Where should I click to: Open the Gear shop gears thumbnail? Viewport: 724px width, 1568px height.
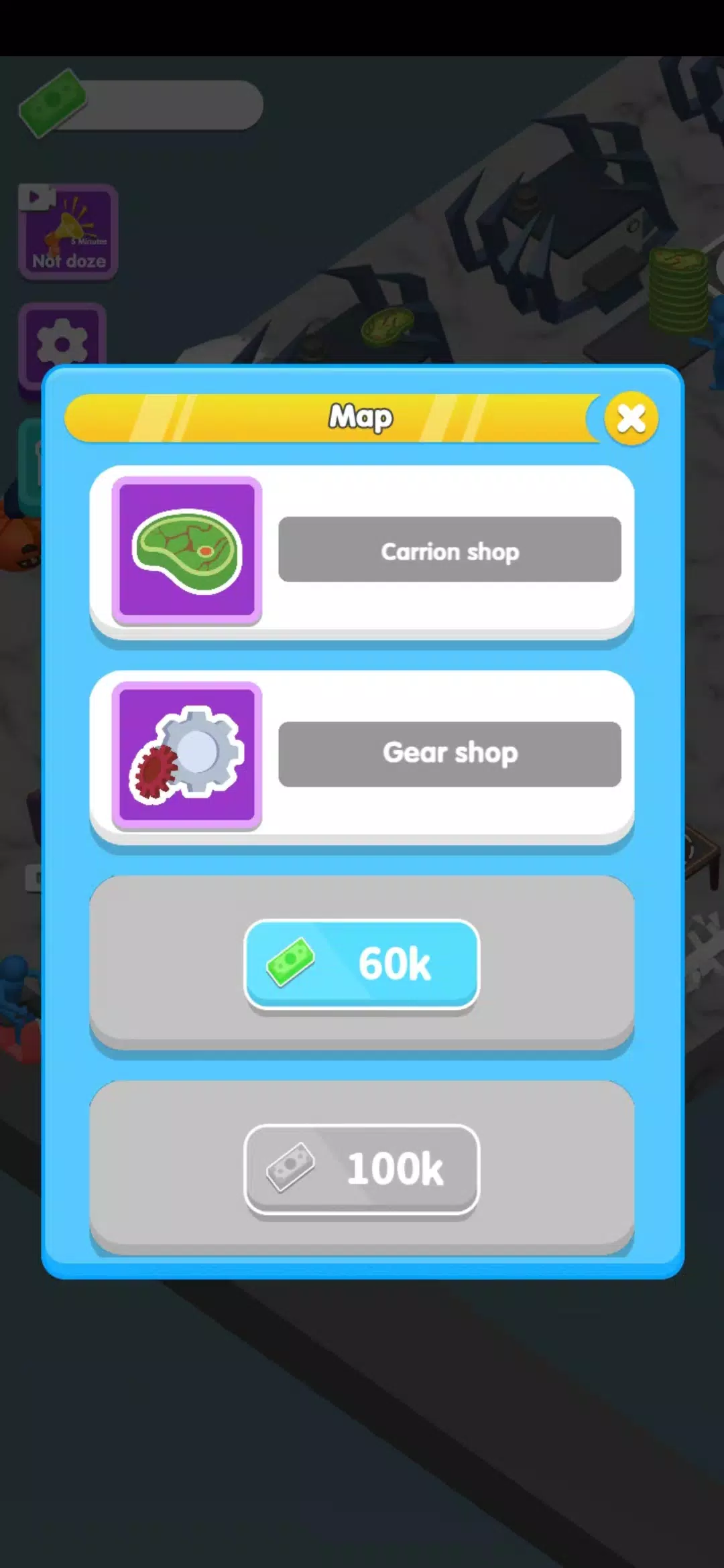coord(187,756)
